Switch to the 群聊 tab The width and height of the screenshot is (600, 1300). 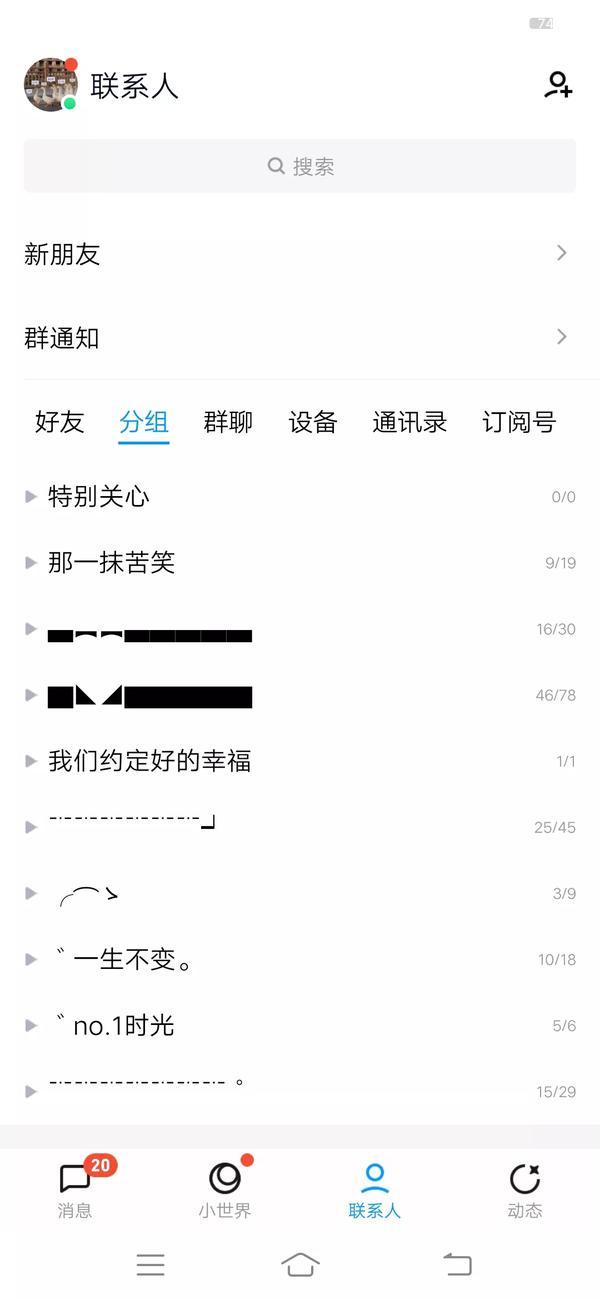coord(228,422)
